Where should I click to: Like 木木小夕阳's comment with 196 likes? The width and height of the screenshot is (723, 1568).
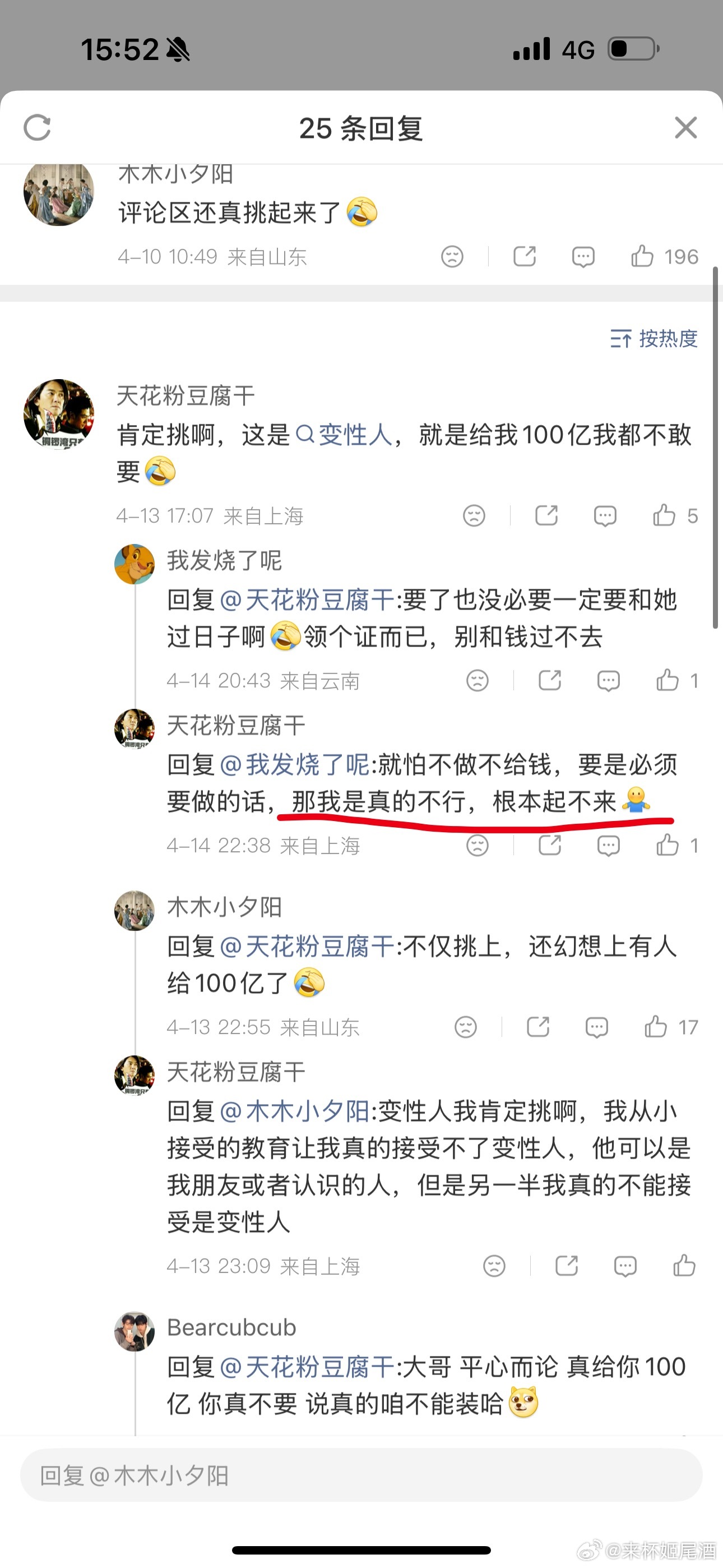coord(643,256)
